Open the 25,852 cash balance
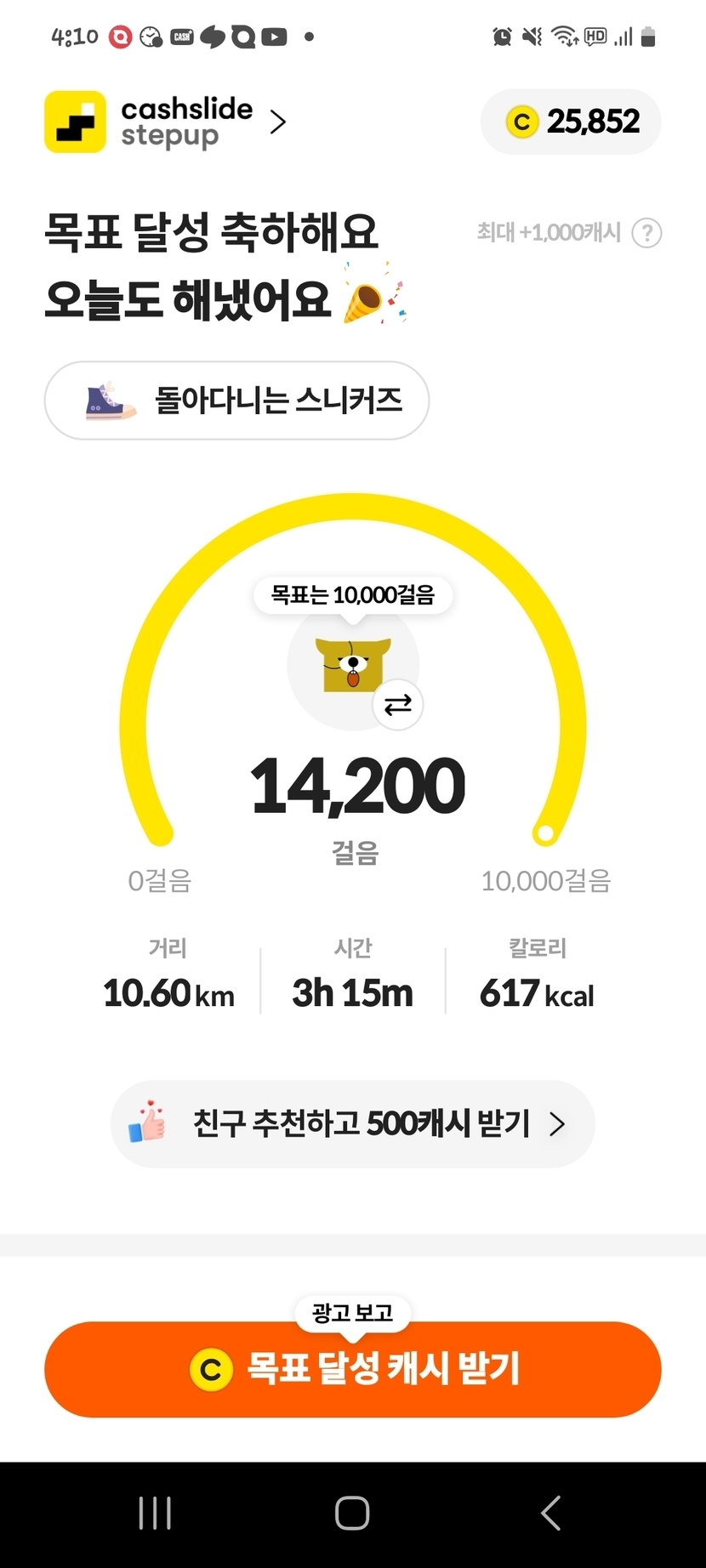 click(x=571, y=122)
